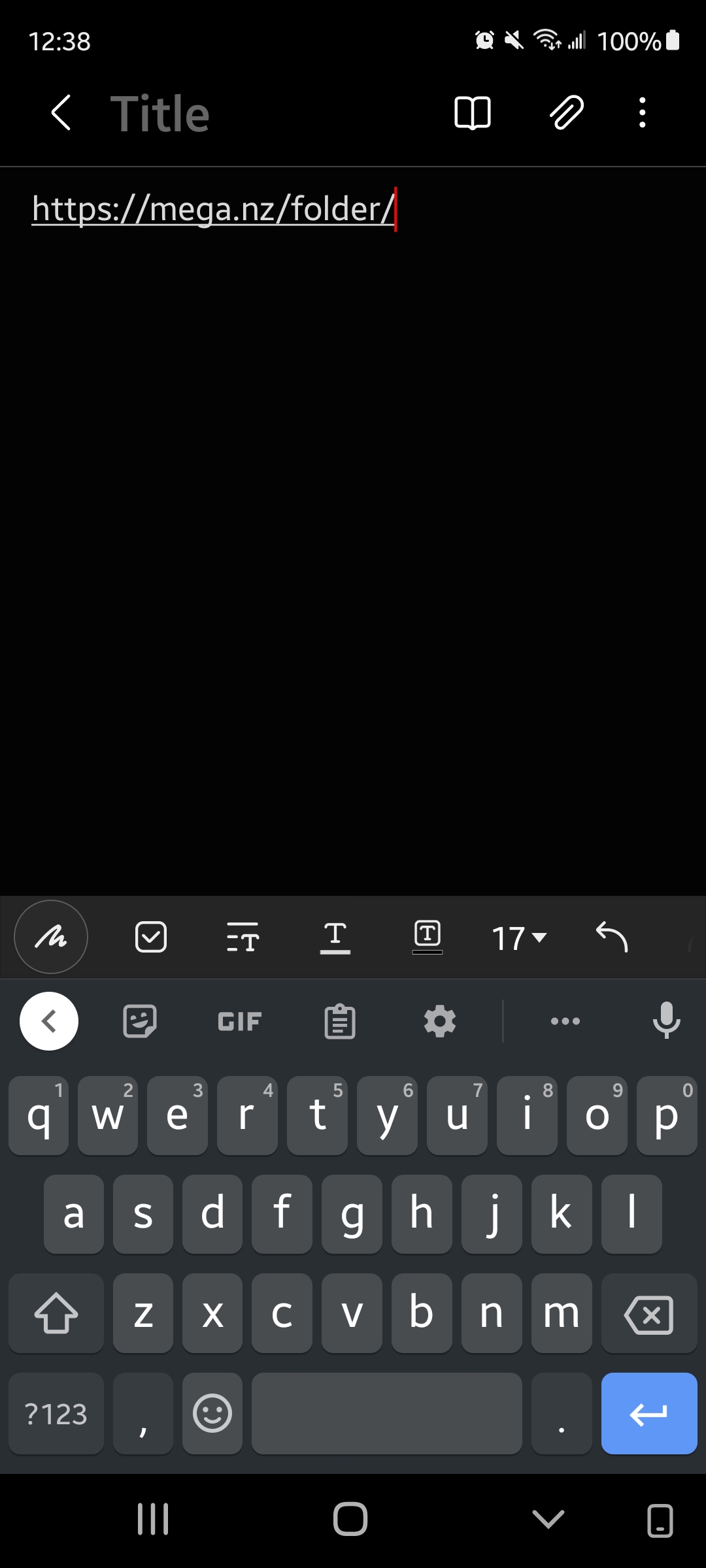Switch to handwriting pen mode
Viewport: 706px width, 1568px height.
[x=51, y=937]
